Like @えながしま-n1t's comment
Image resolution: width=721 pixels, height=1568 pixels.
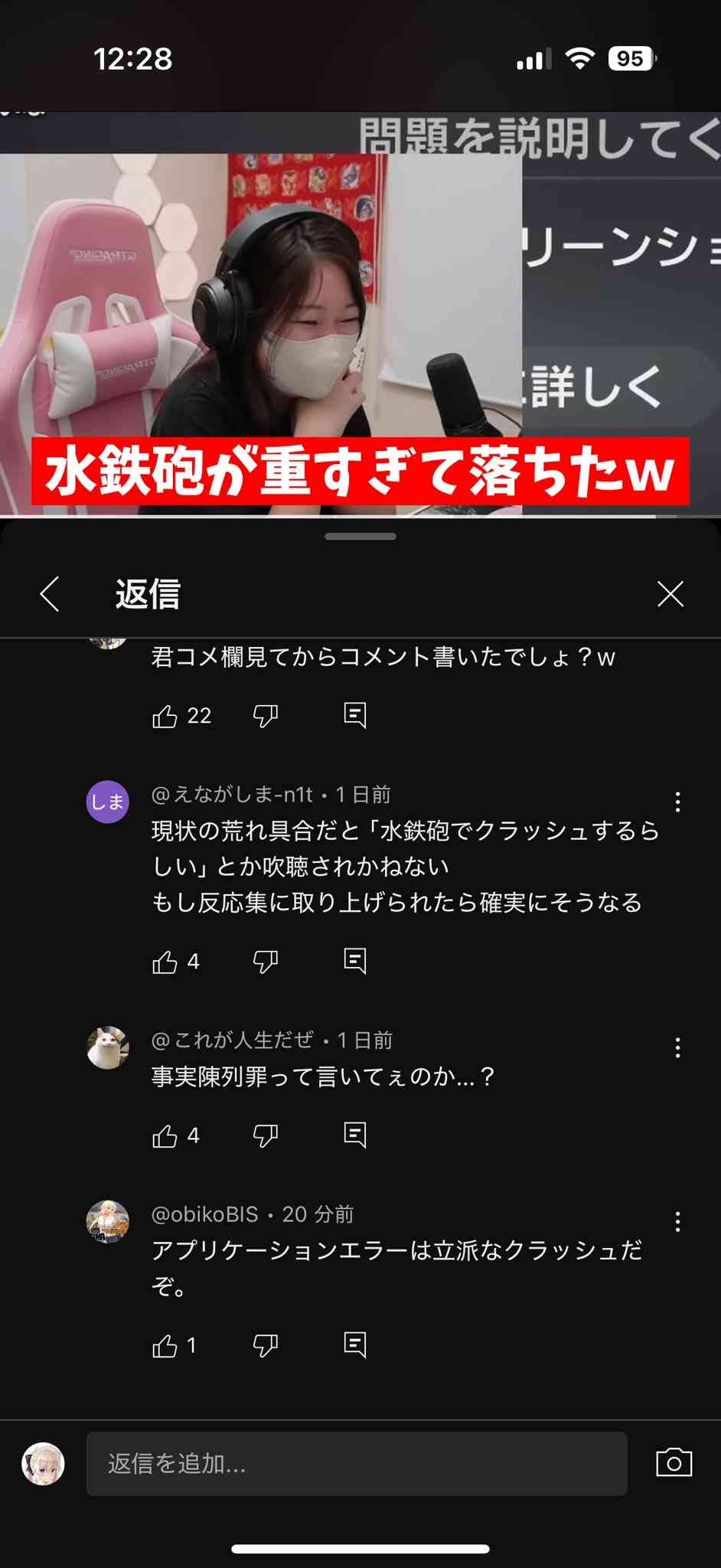165,962
